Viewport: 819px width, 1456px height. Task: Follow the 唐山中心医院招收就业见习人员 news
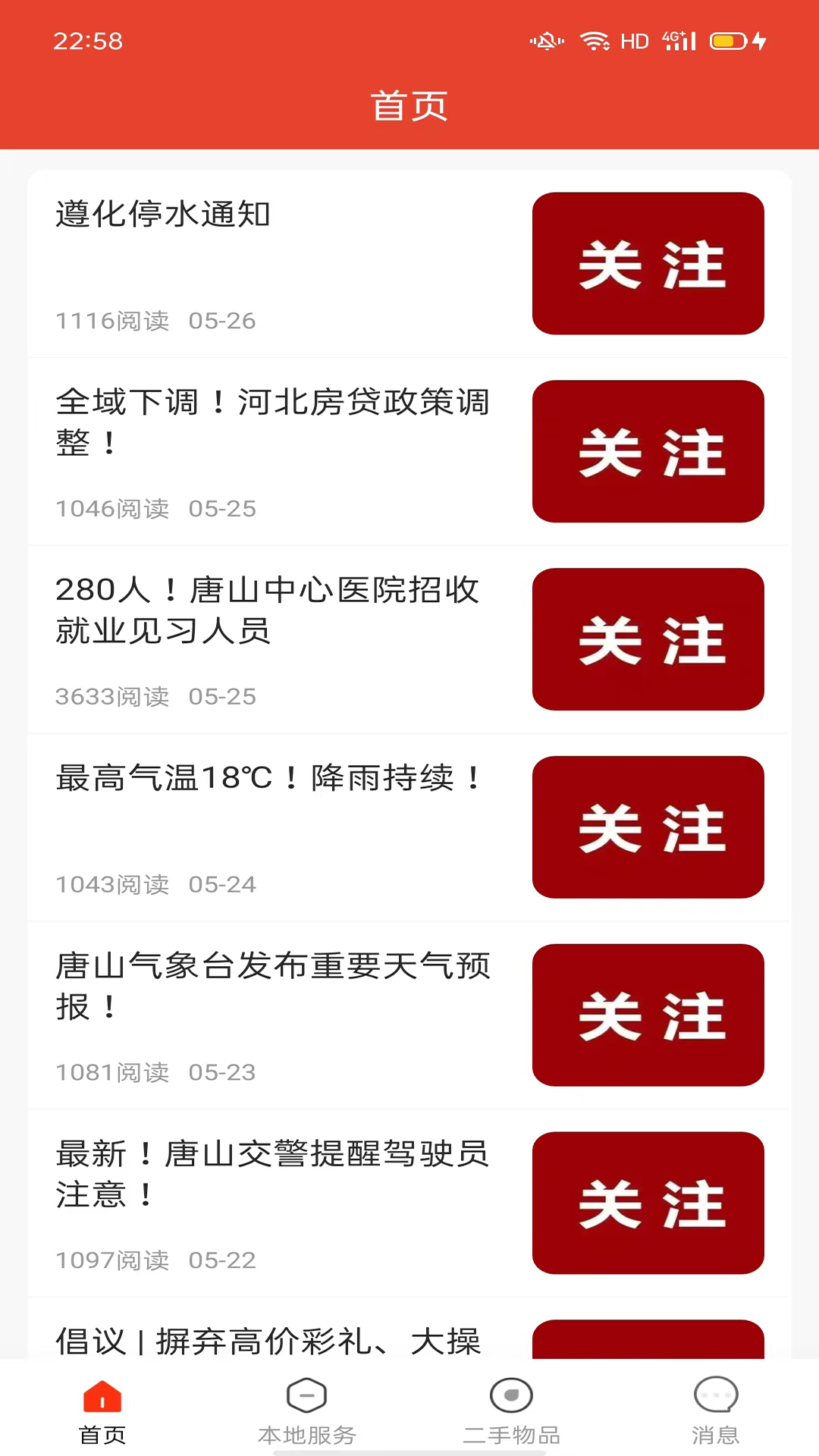(648, 639)
